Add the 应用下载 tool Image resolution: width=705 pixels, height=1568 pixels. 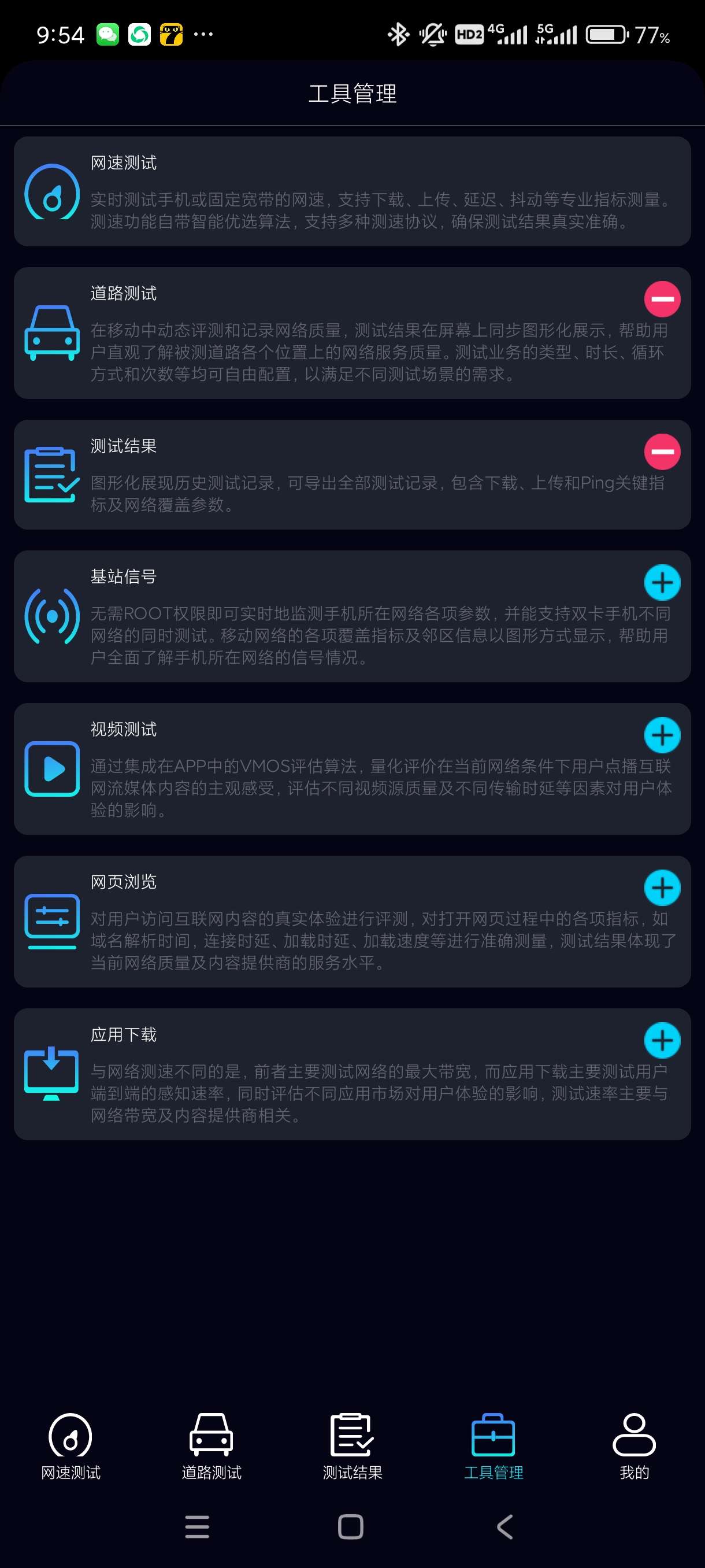[x=662, y=1041]
